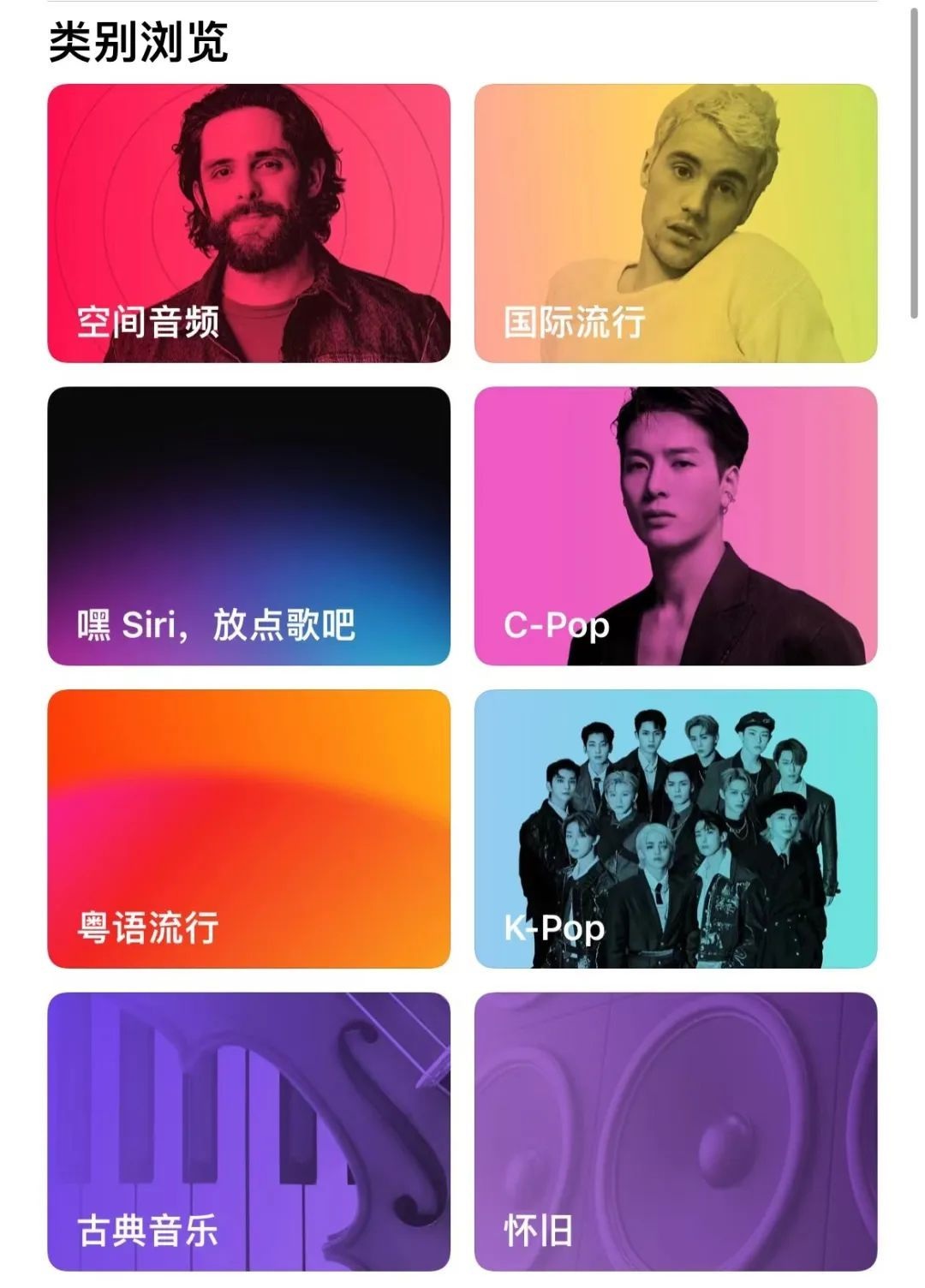View the K-Pop category
The image size is (925, 1288).
tap(676, 828)
